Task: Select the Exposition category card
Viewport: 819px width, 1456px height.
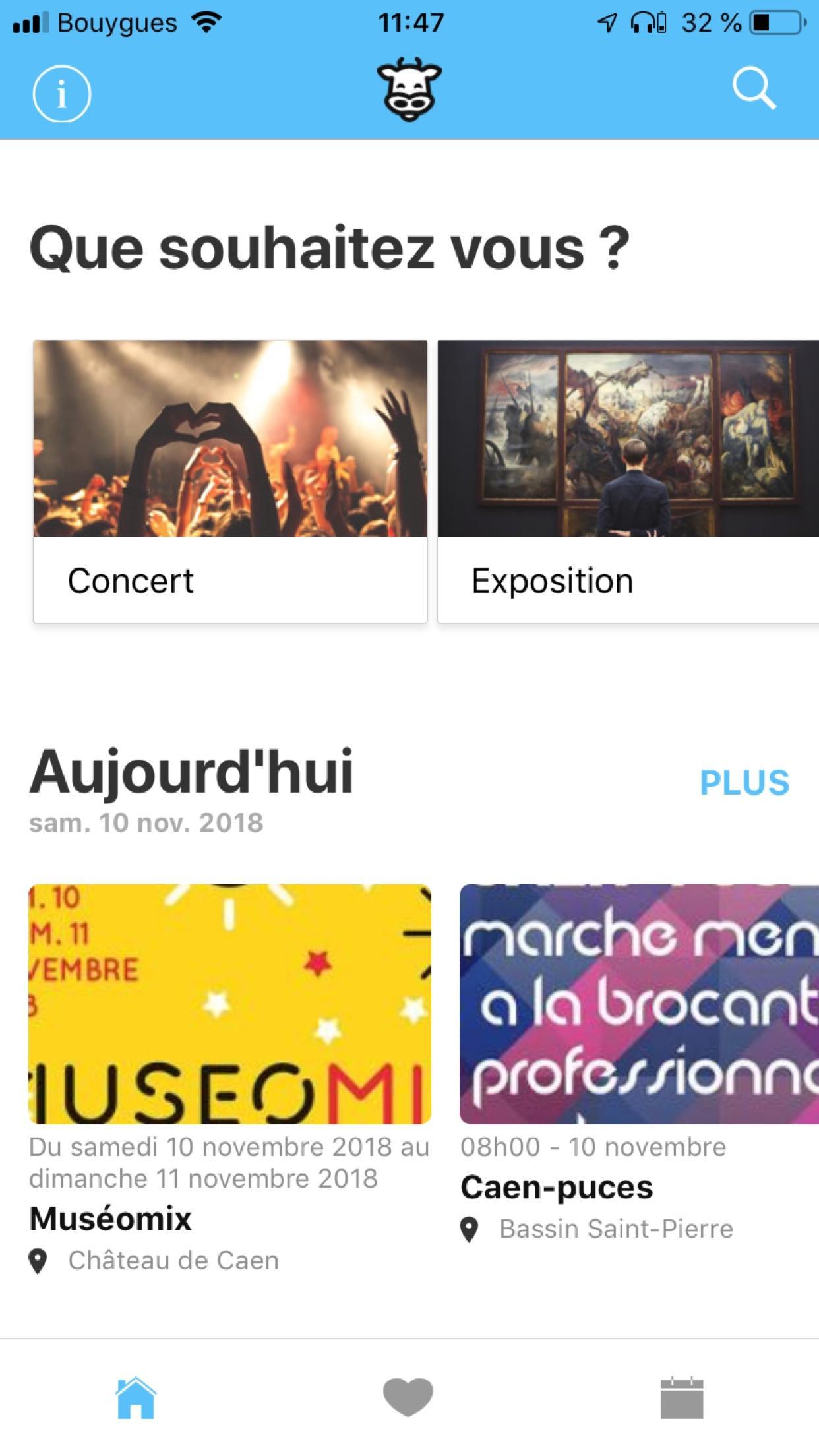Action: (628, 481)
